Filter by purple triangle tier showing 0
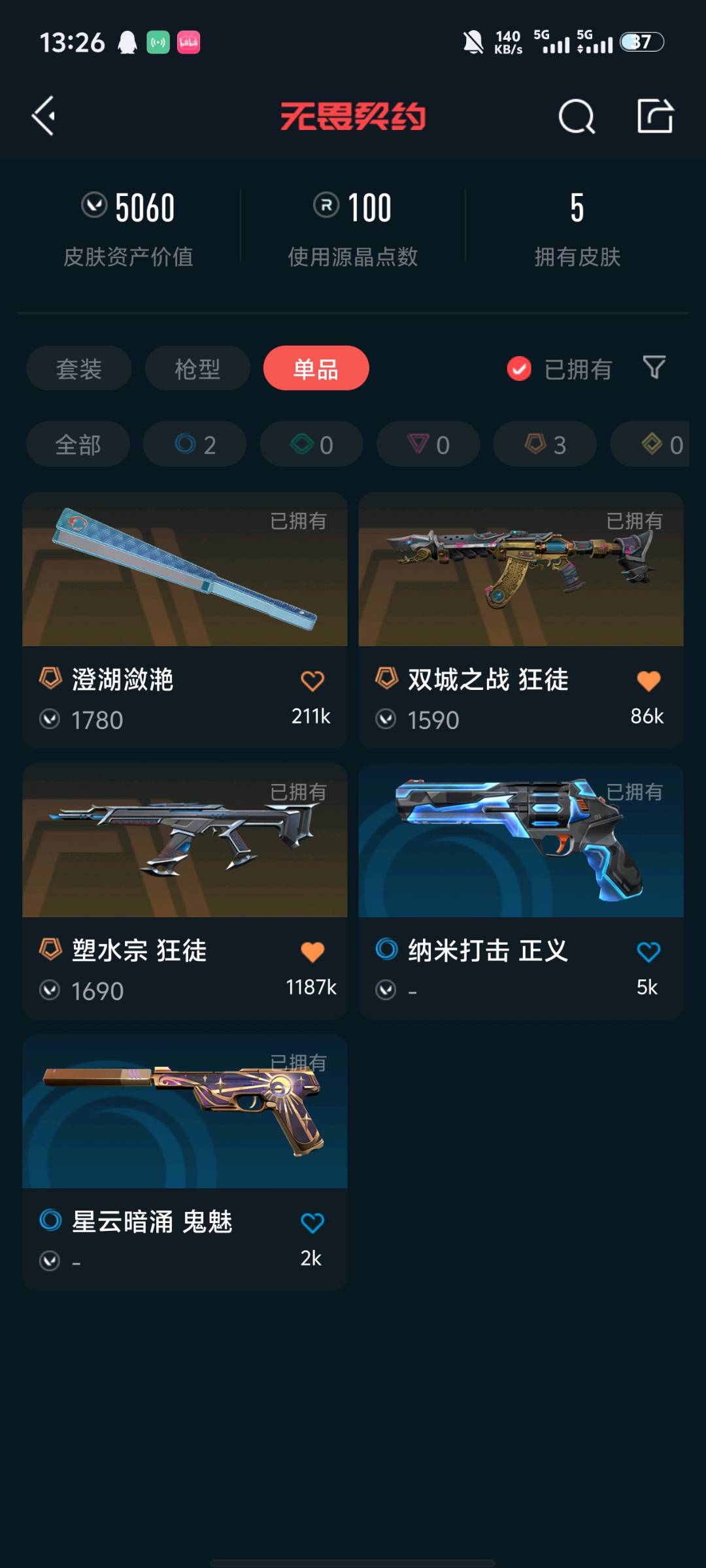 pyautogui.click(x=428, y=444)
